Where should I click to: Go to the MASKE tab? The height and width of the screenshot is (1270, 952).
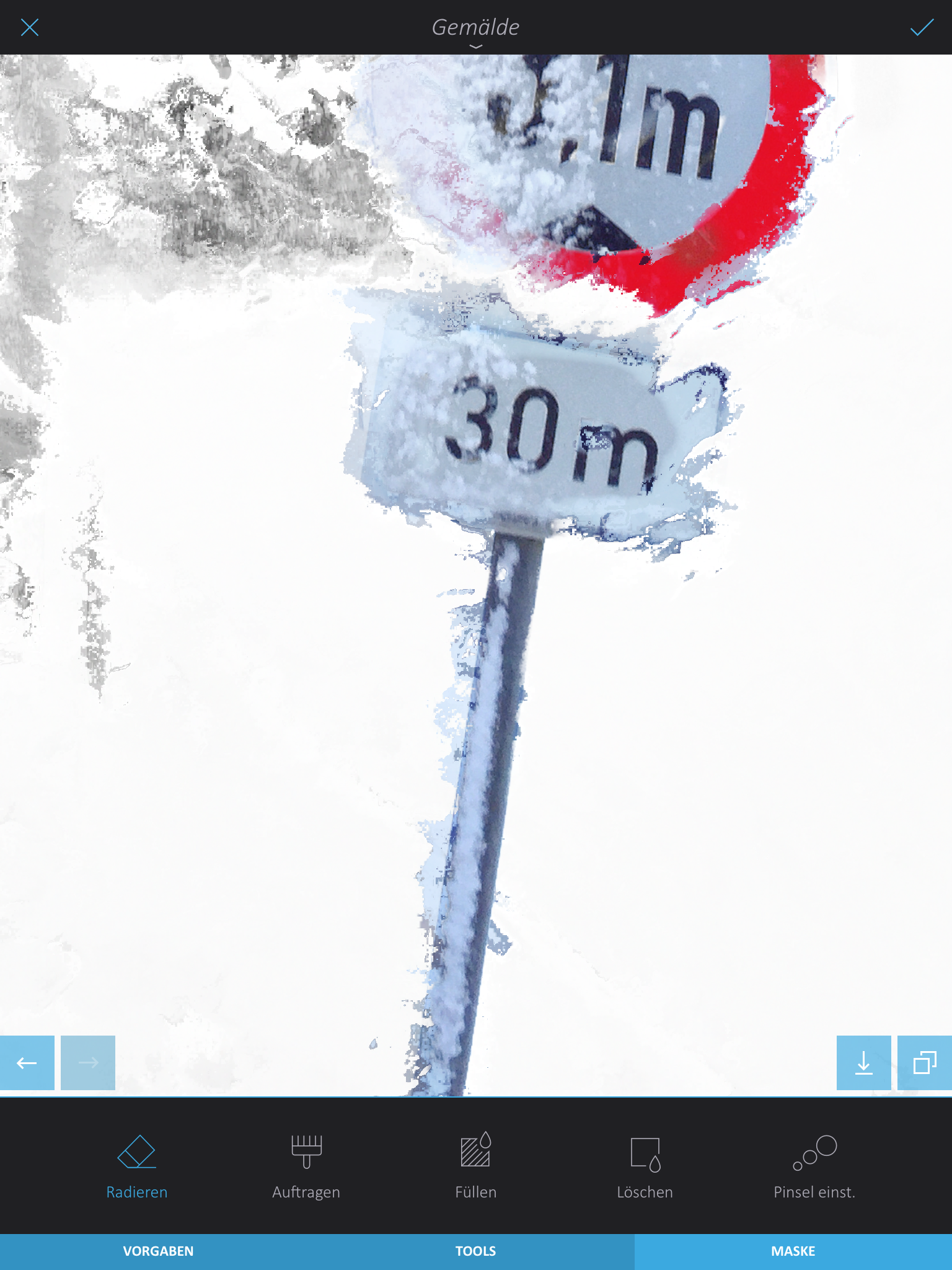(x=793, y=1251)
